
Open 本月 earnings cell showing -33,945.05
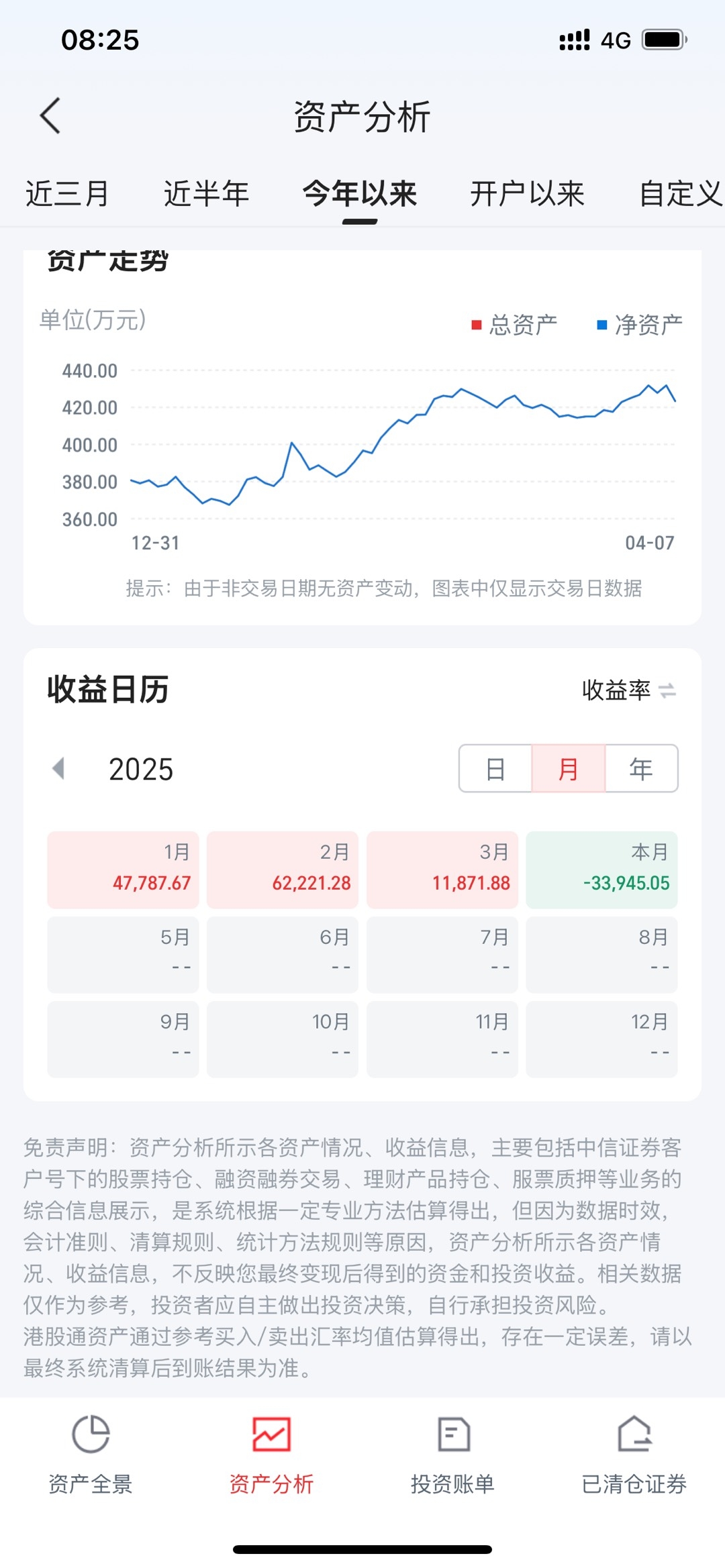point(602,870)
